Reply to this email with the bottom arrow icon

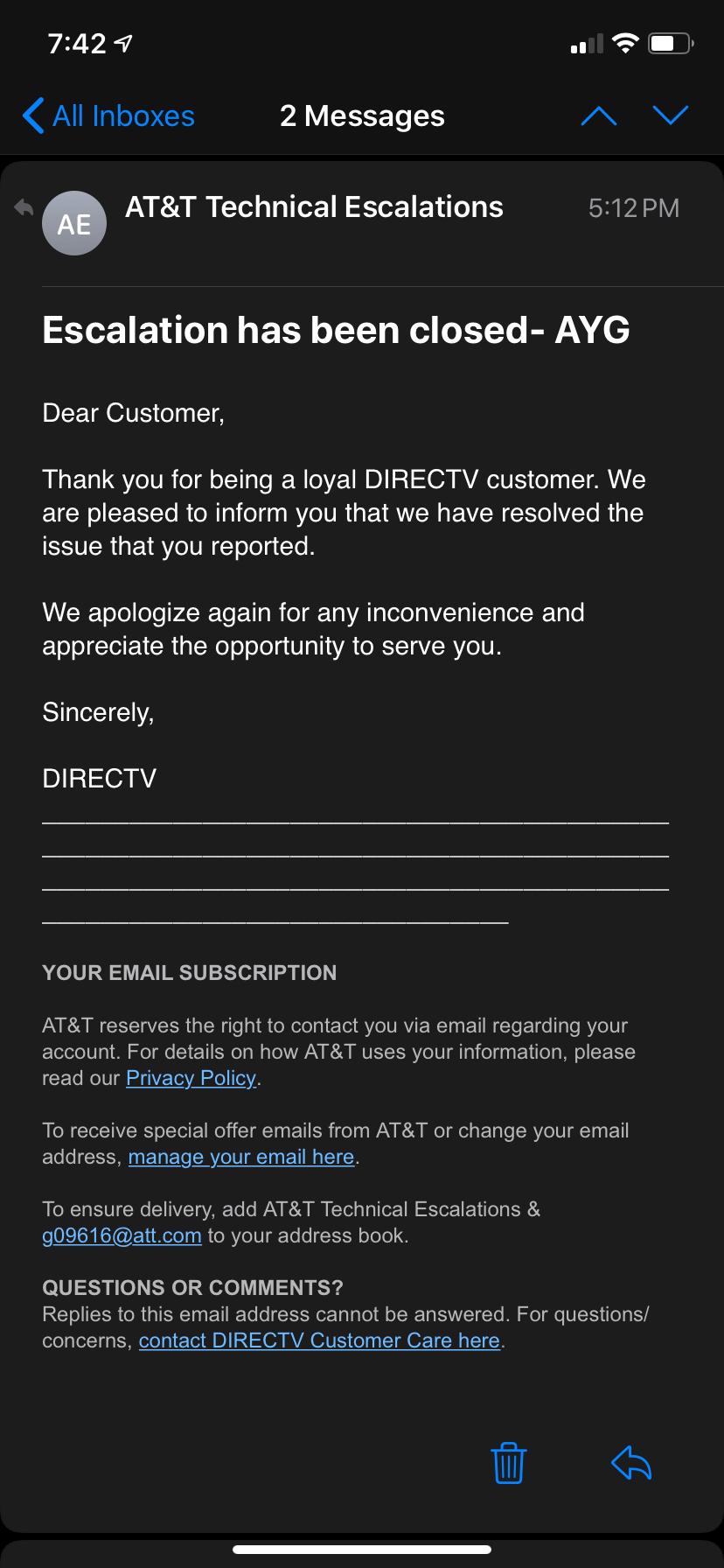(x=631, y=1463)
